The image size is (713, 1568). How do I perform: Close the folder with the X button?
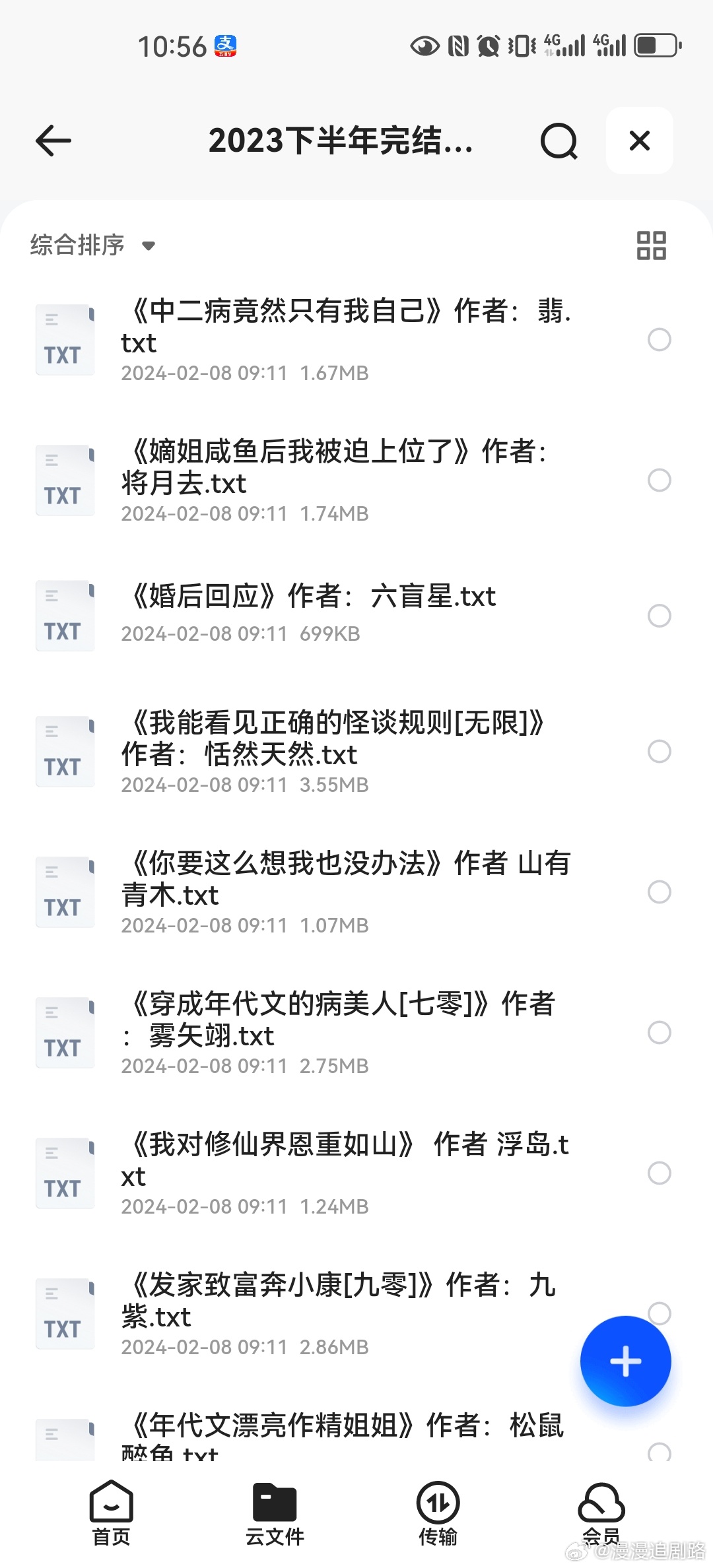[639, 141]
